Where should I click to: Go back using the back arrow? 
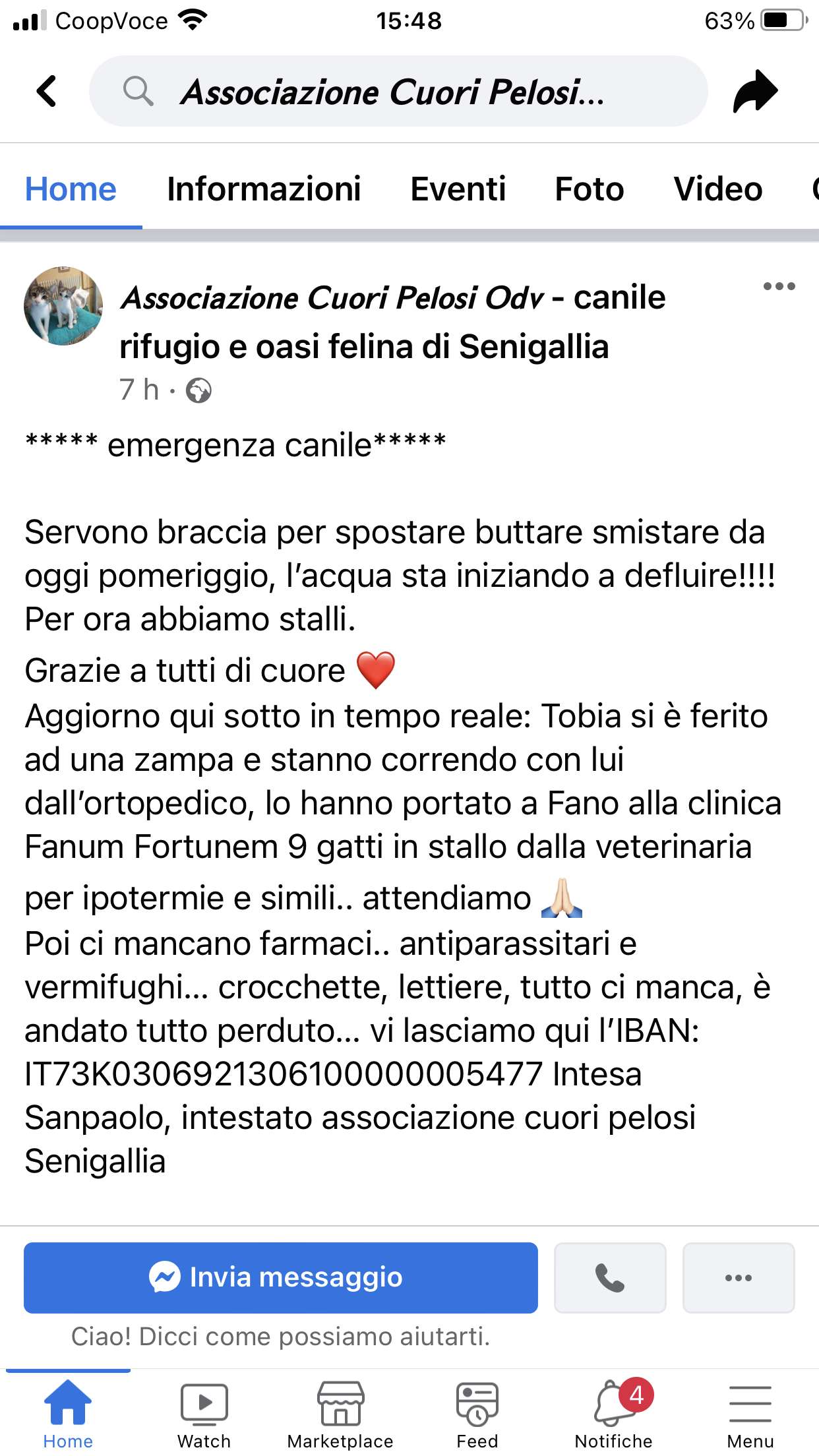(47, 91)
